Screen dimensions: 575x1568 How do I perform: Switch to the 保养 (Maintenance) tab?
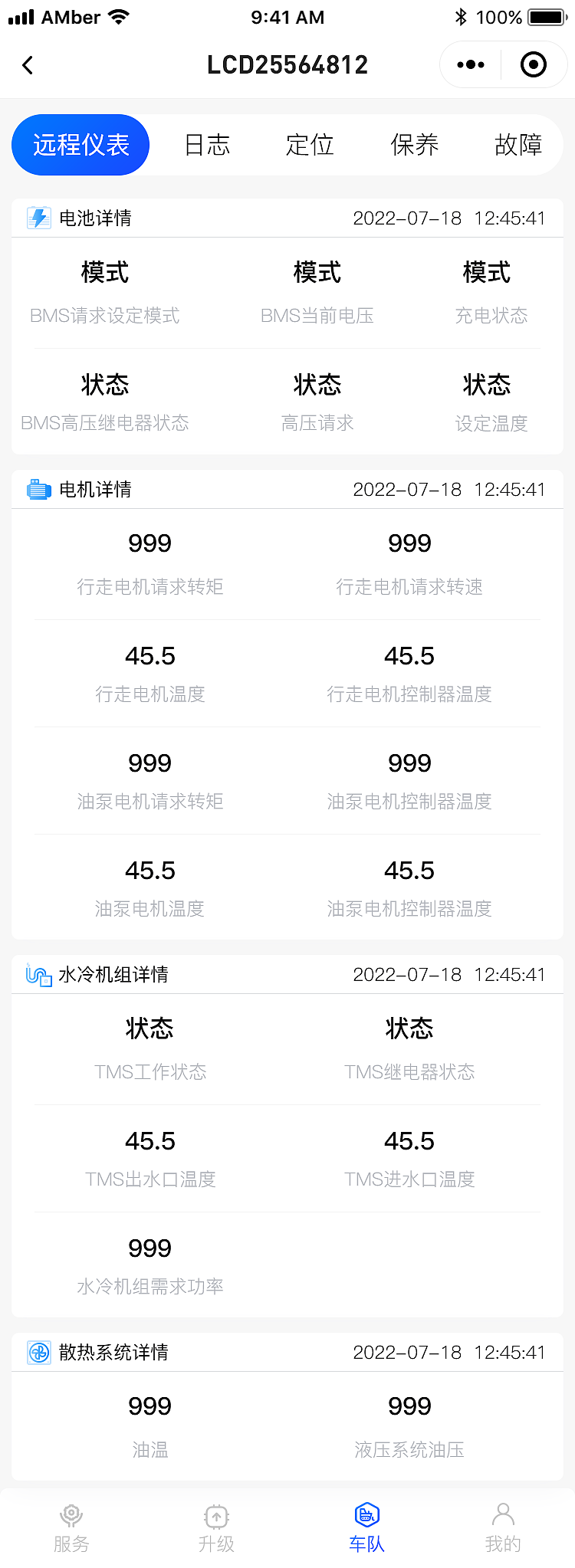tap(413, 145)
